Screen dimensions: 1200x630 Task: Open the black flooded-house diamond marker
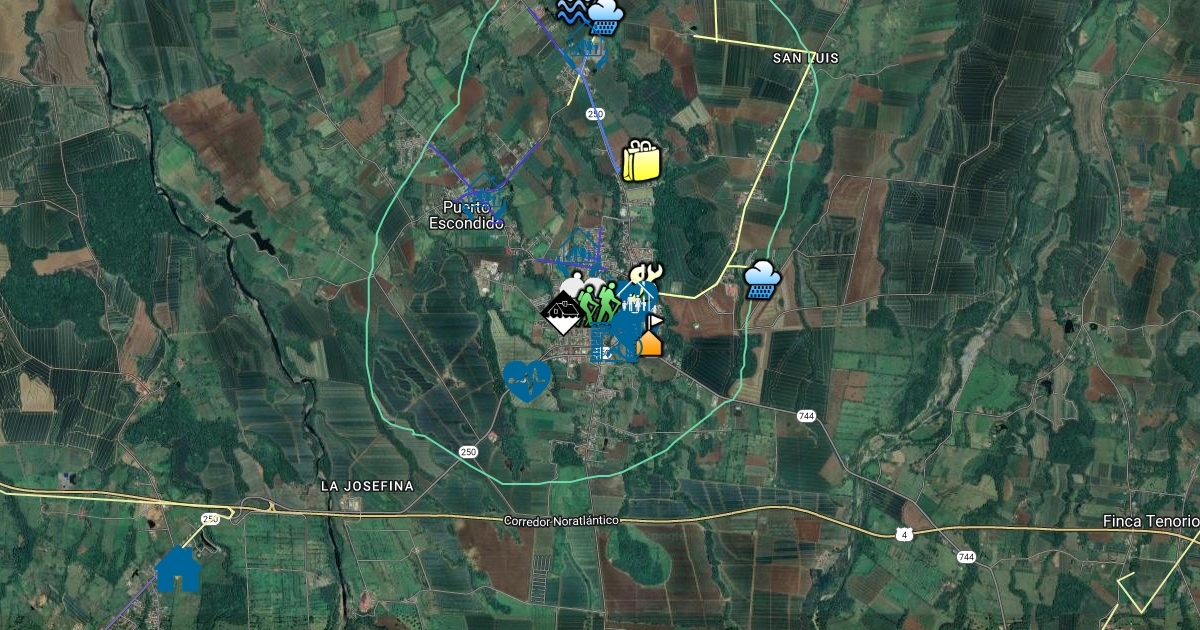(x=562, y=314)
